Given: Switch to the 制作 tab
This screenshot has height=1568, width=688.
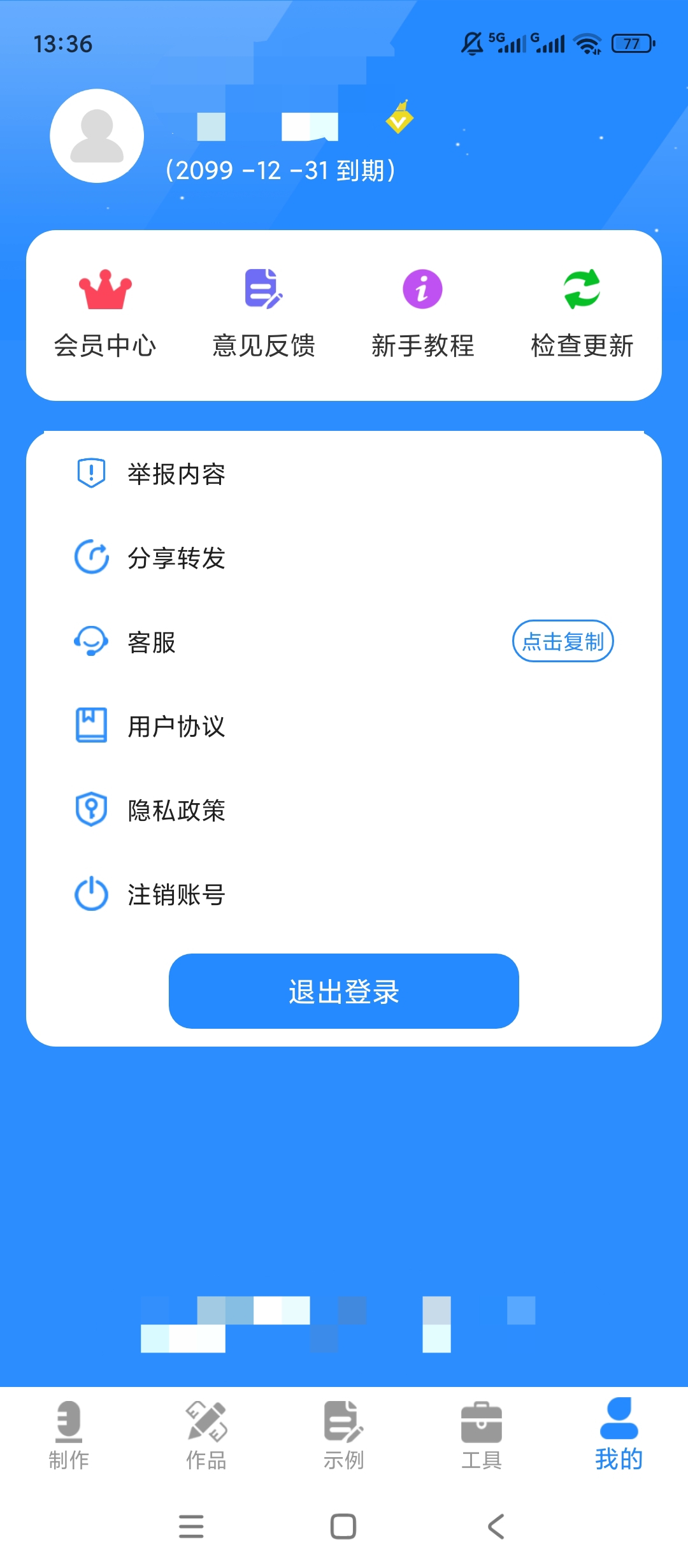Looking at the screenshot, I should (69, 1435).
